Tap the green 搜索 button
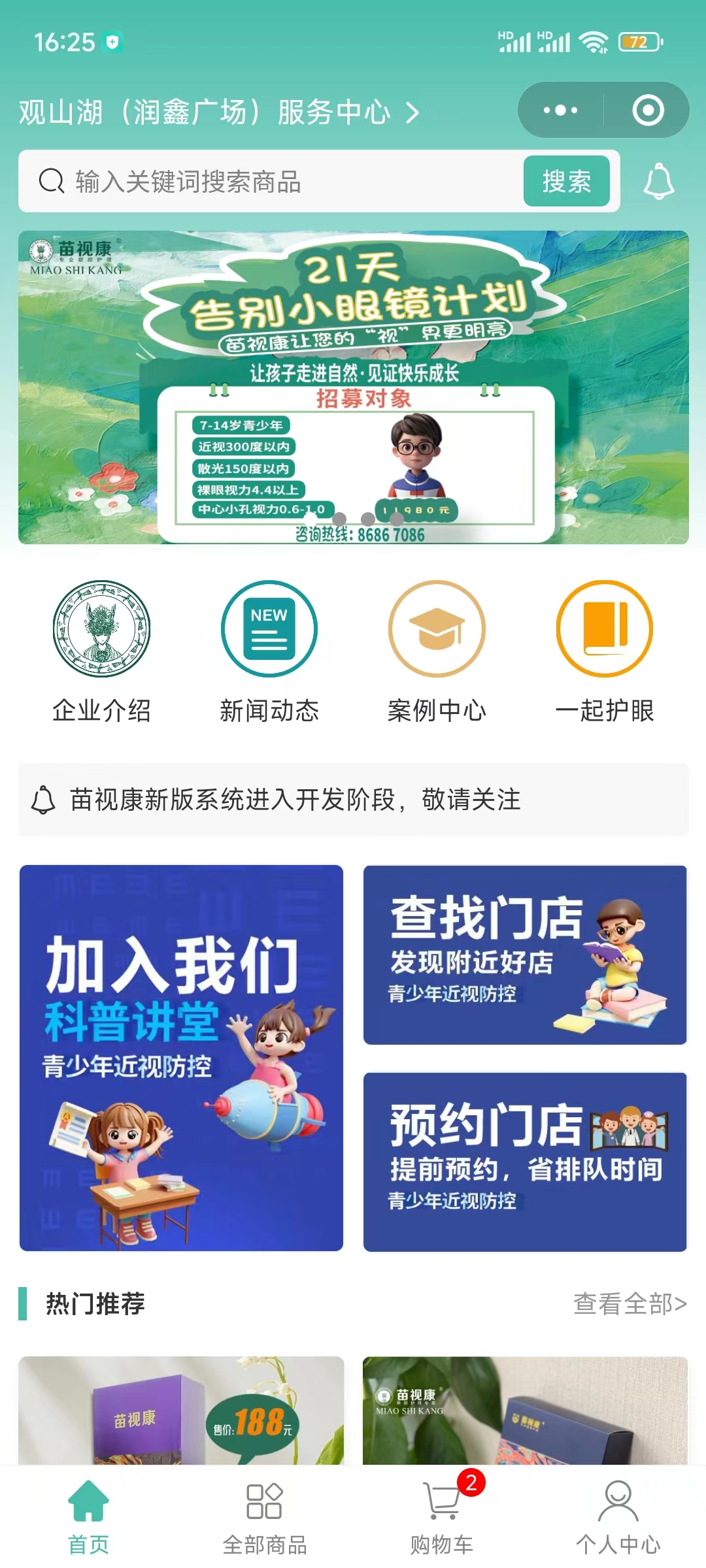The image size is (706, 1568). coord(566,182)
